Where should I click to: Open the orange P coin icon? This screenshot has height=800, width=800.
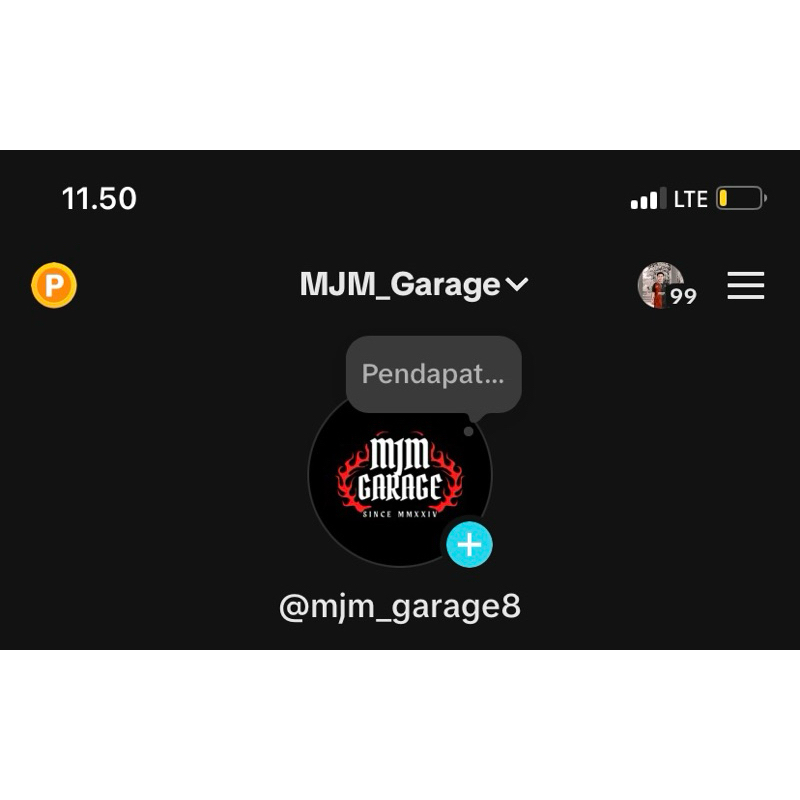pyautogui.click(x=54, y=286)
